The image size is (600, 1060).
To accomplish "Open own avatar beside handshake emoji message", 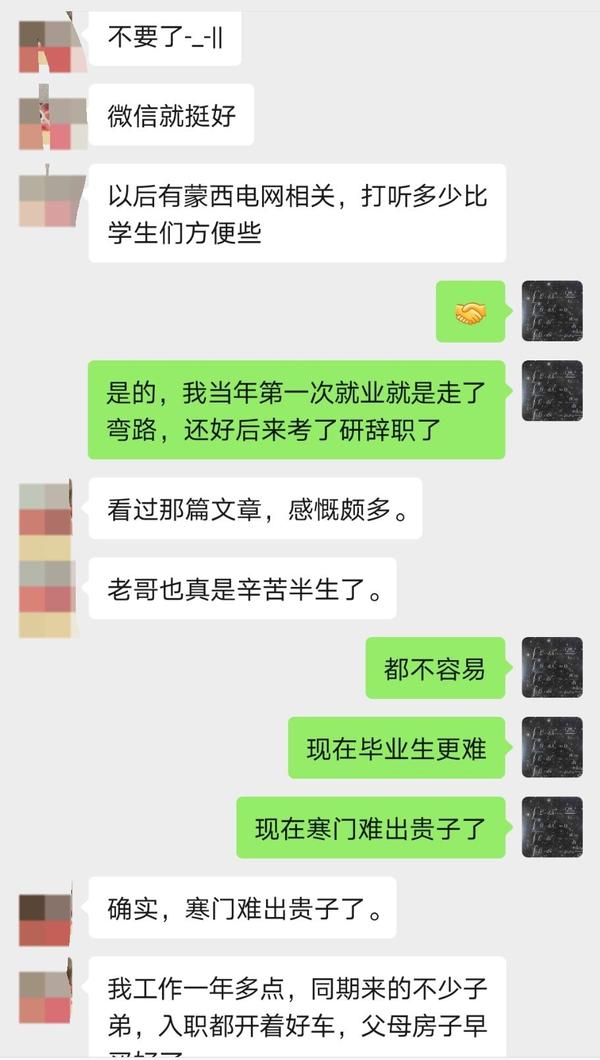I will point(552,311).
